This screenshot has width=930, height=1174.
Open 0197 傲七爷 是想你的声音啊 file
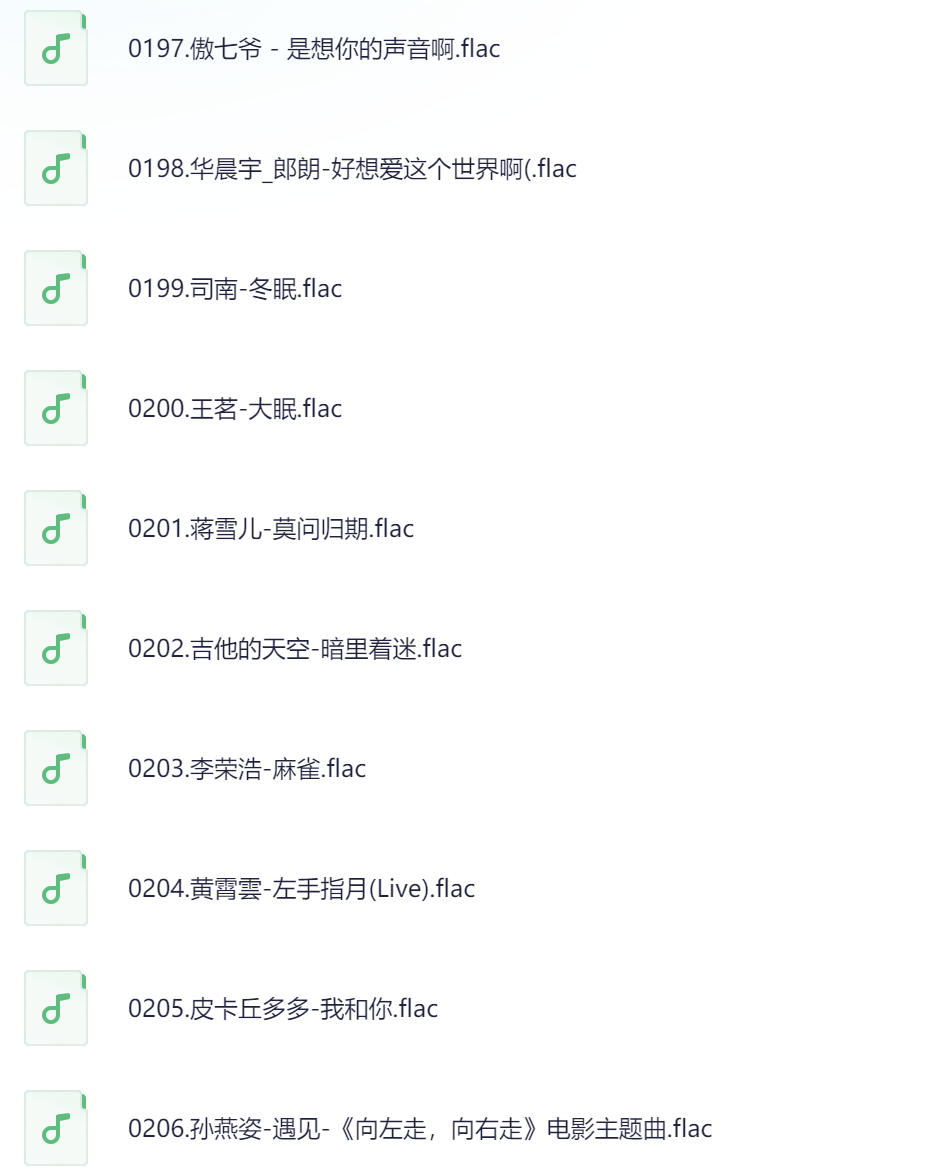click(314, 49)
